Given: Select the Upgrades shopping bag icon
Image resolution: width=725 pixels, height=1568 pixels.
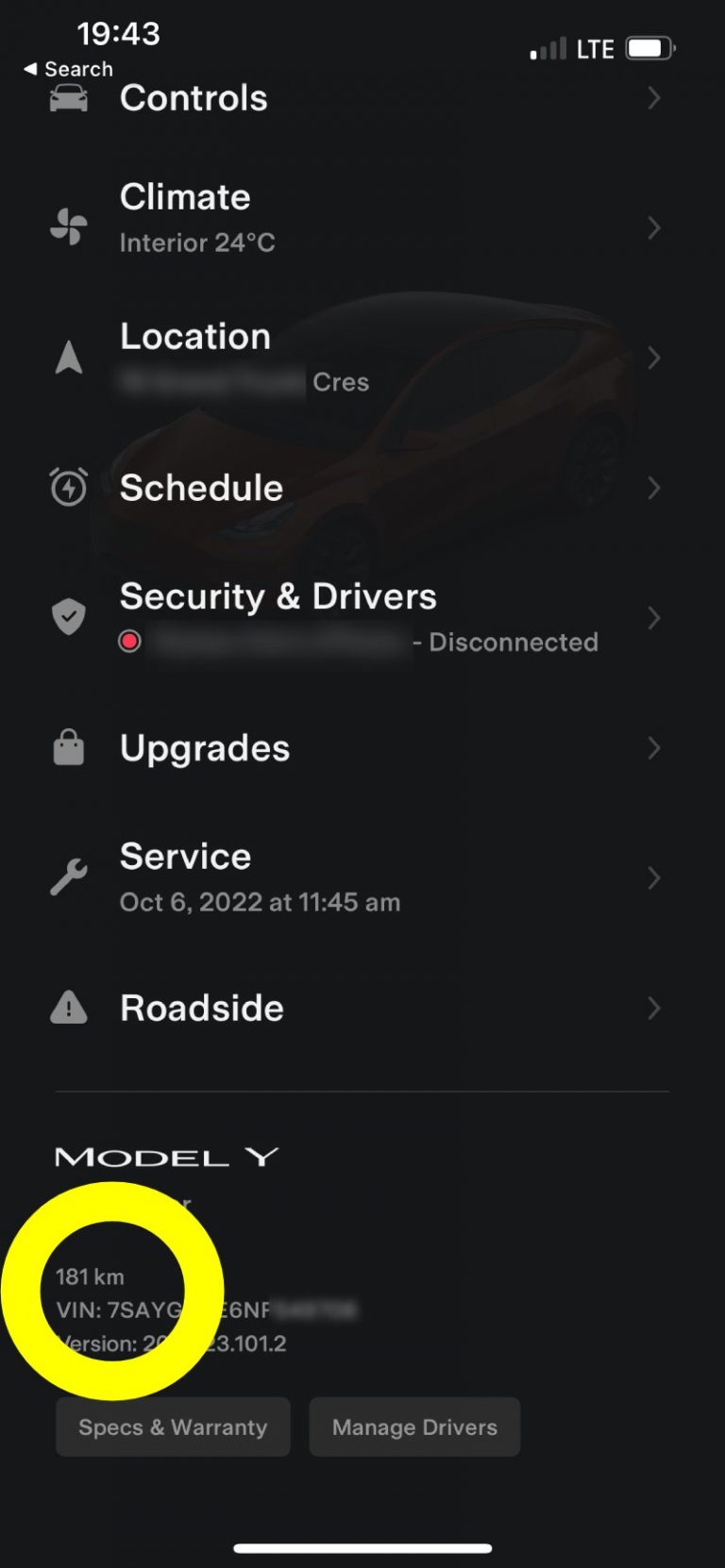Looking at the screenshot, I should coord(67,746).
